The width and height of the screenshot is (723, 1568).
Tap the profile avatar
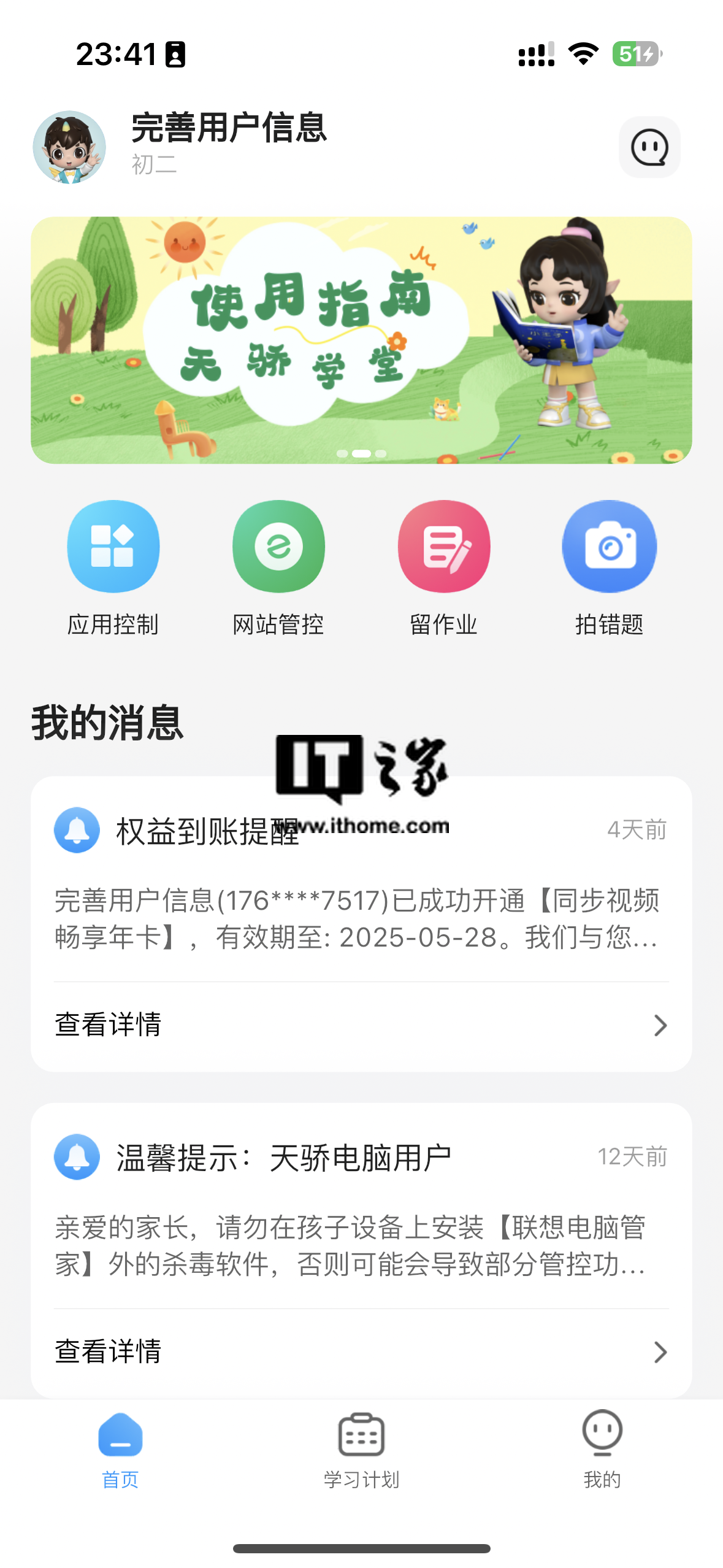point(69,147)
